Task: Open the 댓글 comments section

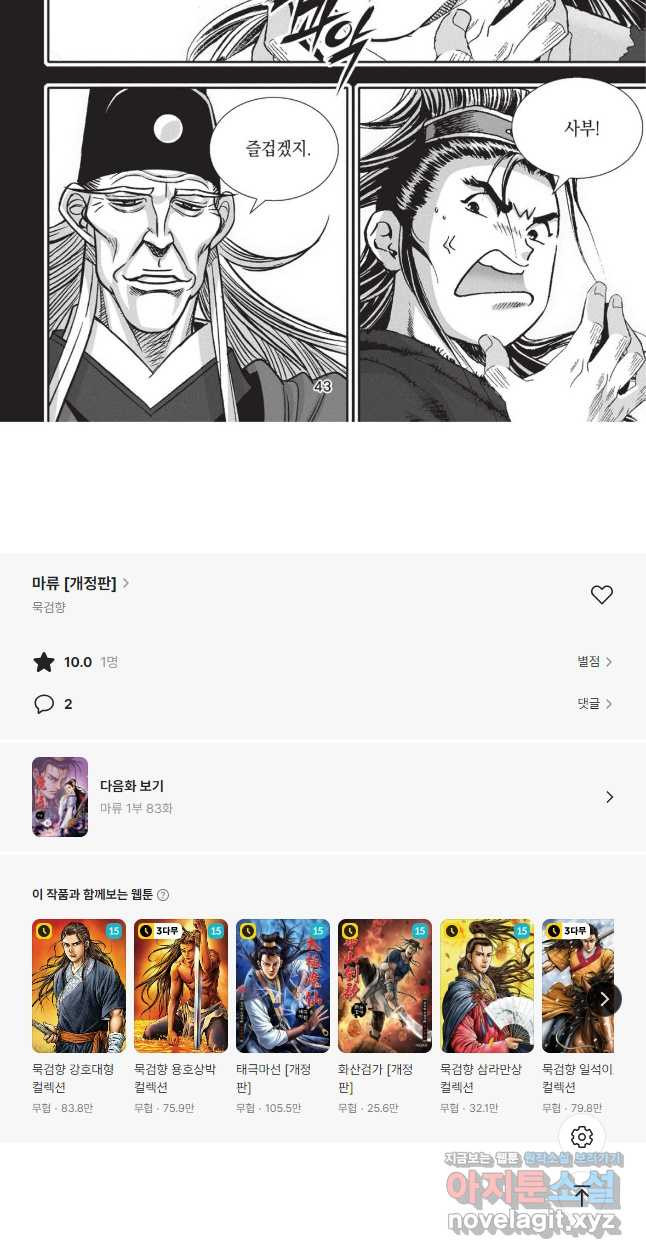Action: click(594, 704)
